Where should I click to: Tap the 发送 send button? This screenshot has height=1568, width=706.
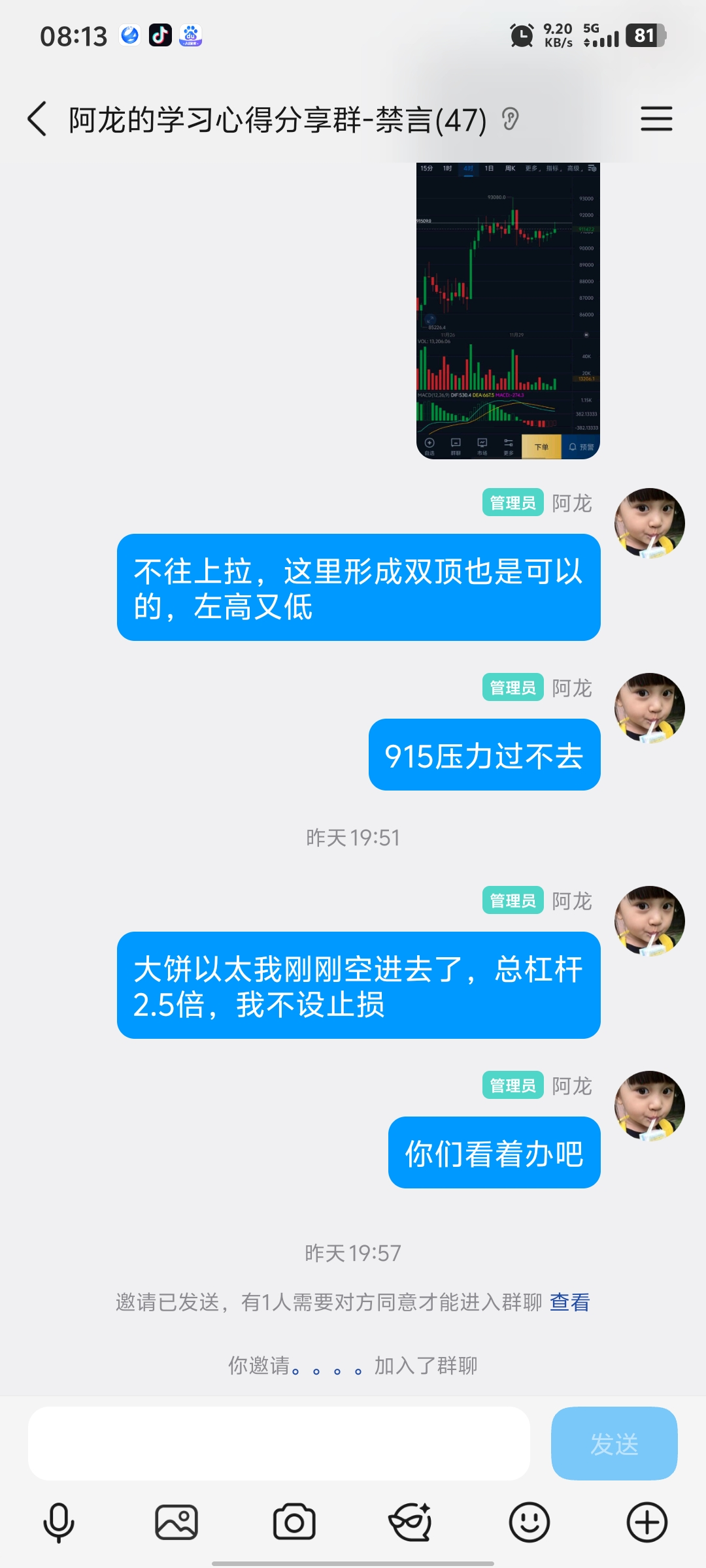(614, 1444)
